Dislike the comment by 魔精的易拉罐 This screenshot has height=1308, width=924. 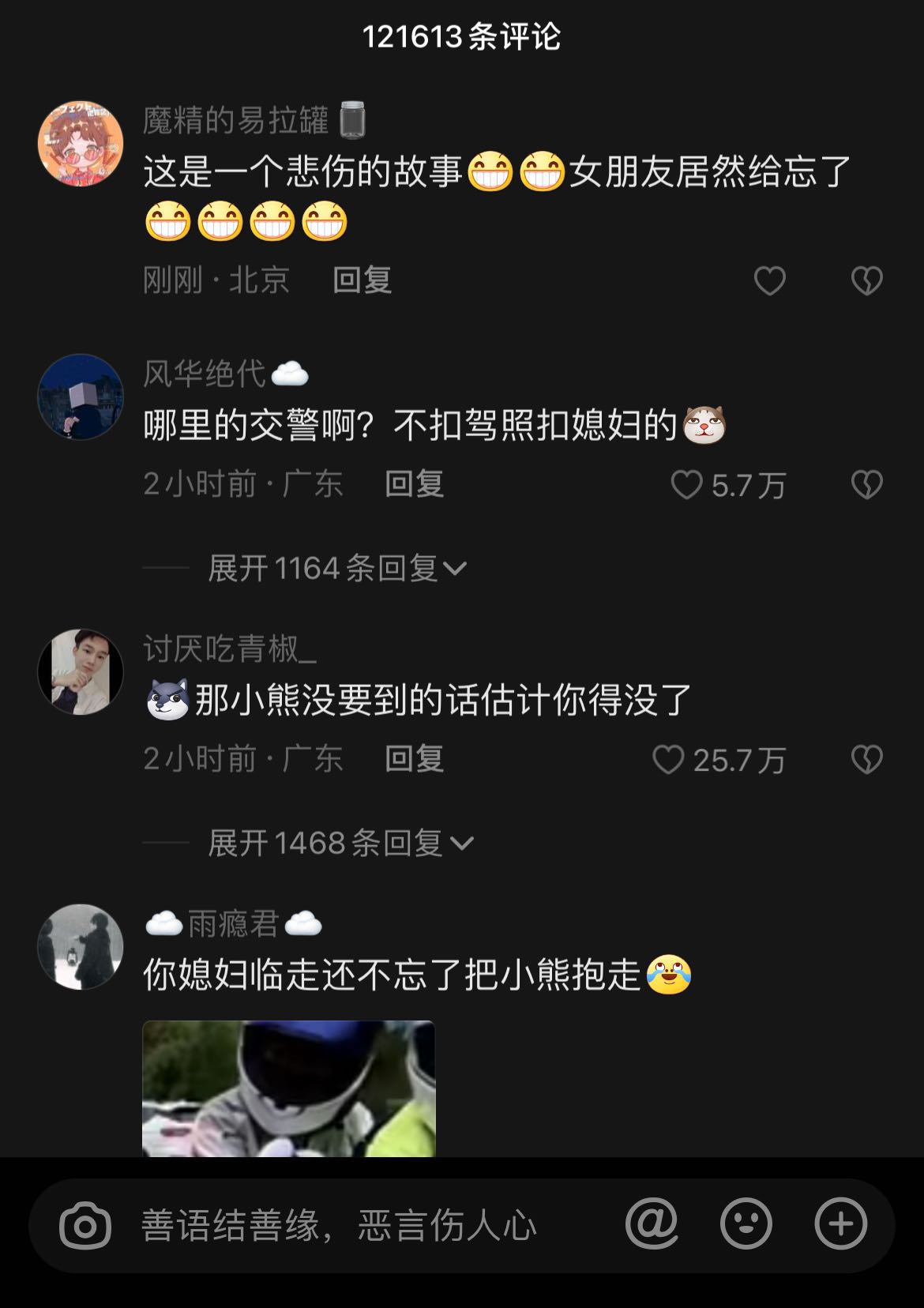[866, 280]
